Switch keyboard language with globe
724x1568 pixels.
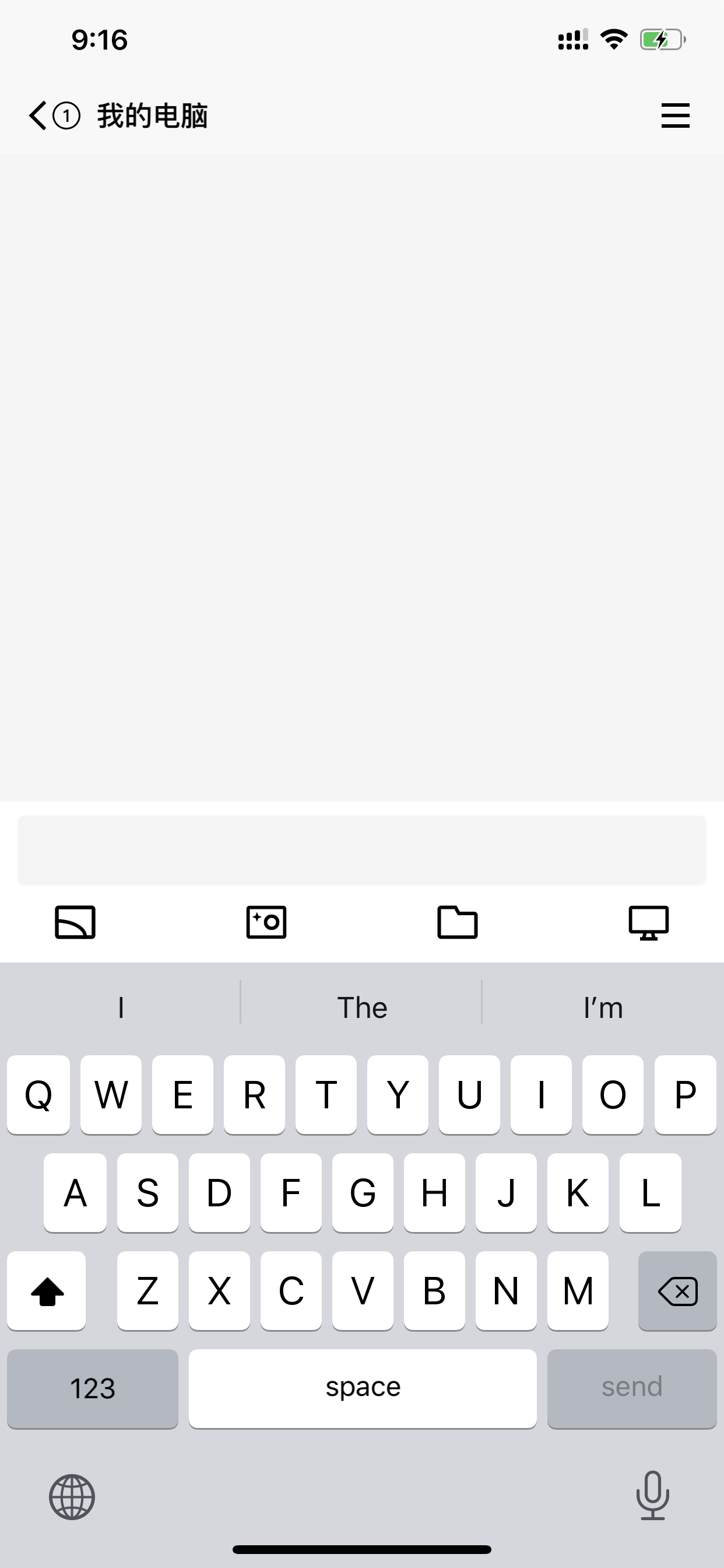tap(72, 1497)
